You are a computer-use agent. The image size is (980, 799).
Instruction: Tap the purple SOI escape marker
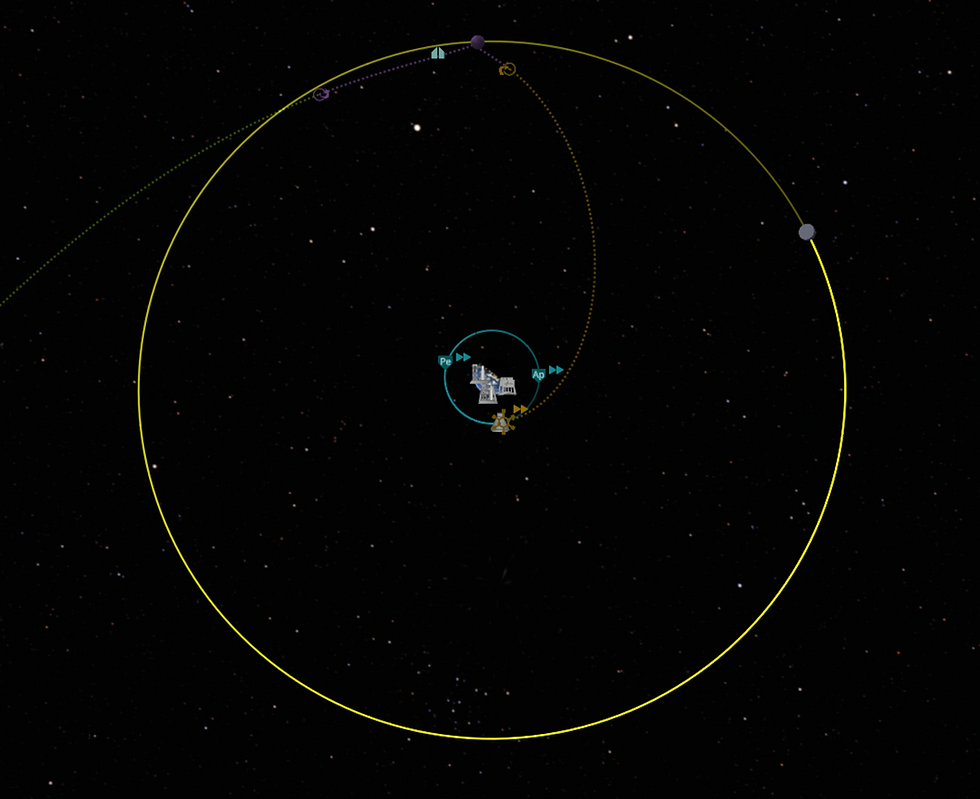click(x=321, y=94)
